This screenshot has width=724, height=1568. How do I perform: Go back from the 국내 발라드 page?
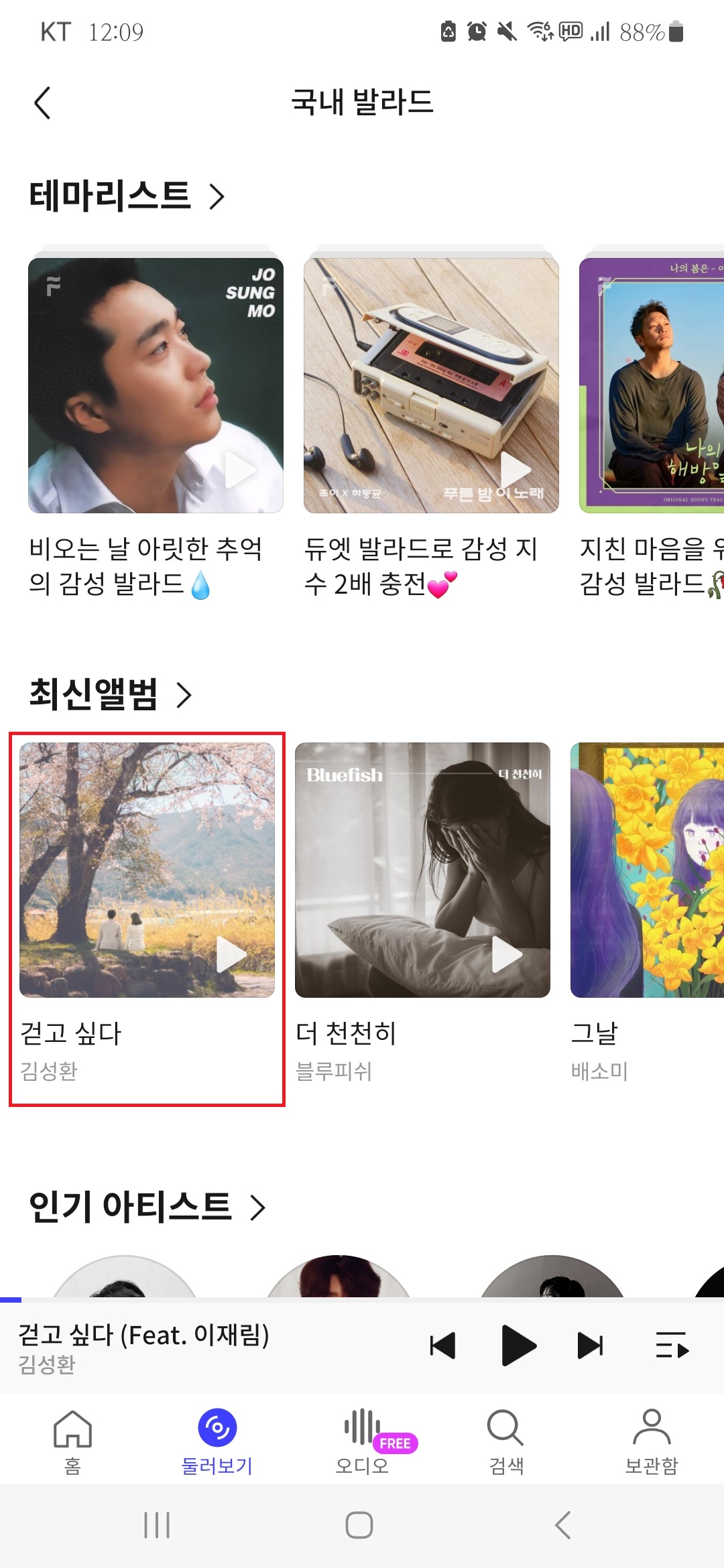(43, 103)
